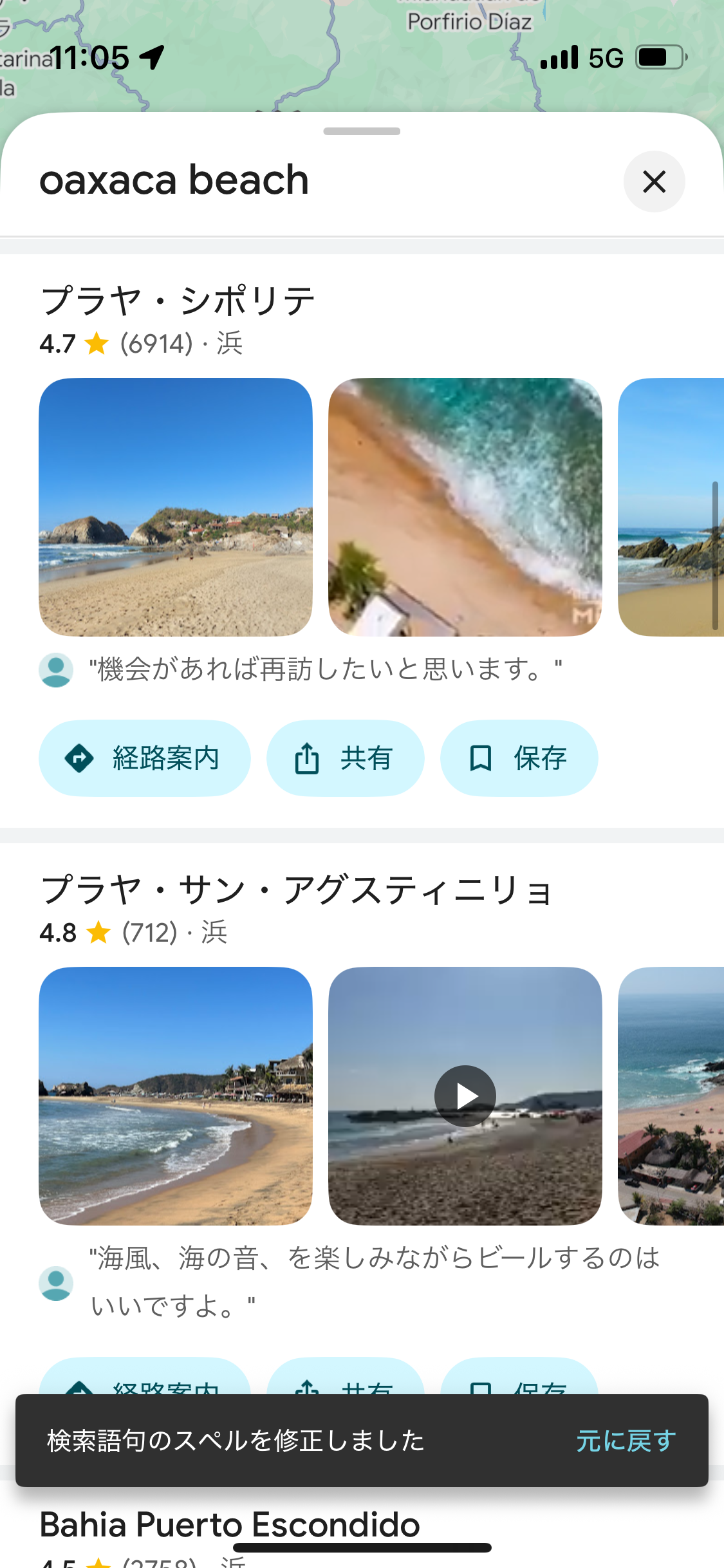
Task: View the first プラヤ・シポリテ sandy beach photo
Action: (x=176, y=507)
